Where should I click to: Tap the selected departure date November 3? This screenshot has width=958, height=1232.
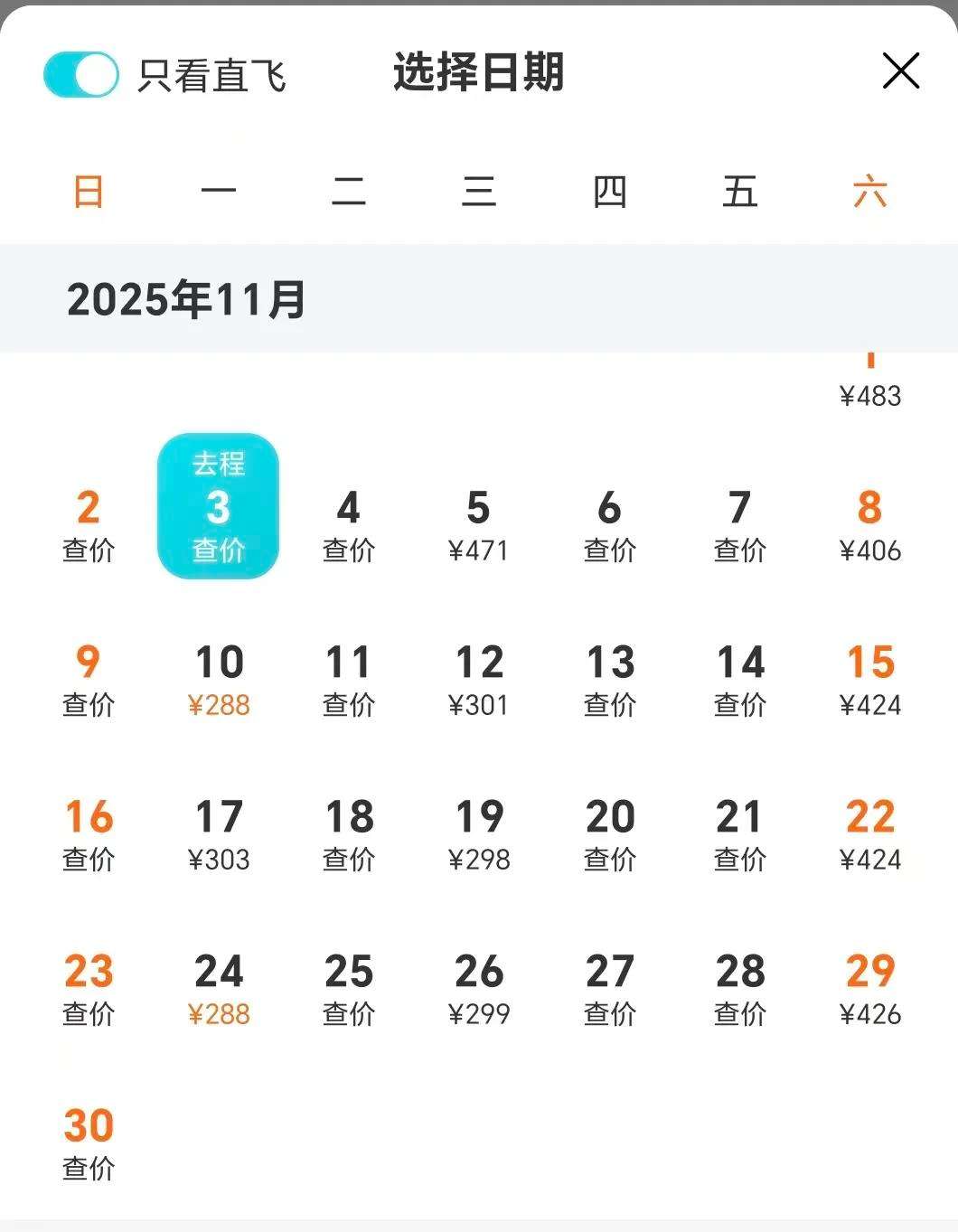click(219, 507)
